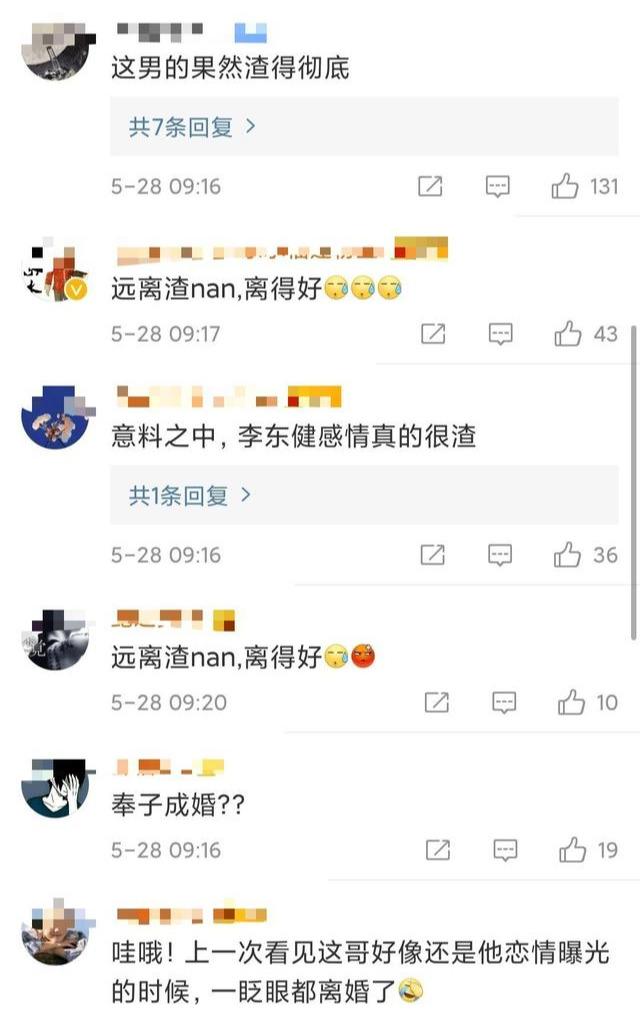
Task: Reply to the comment posted 09:20
Action: click(505, 703)
